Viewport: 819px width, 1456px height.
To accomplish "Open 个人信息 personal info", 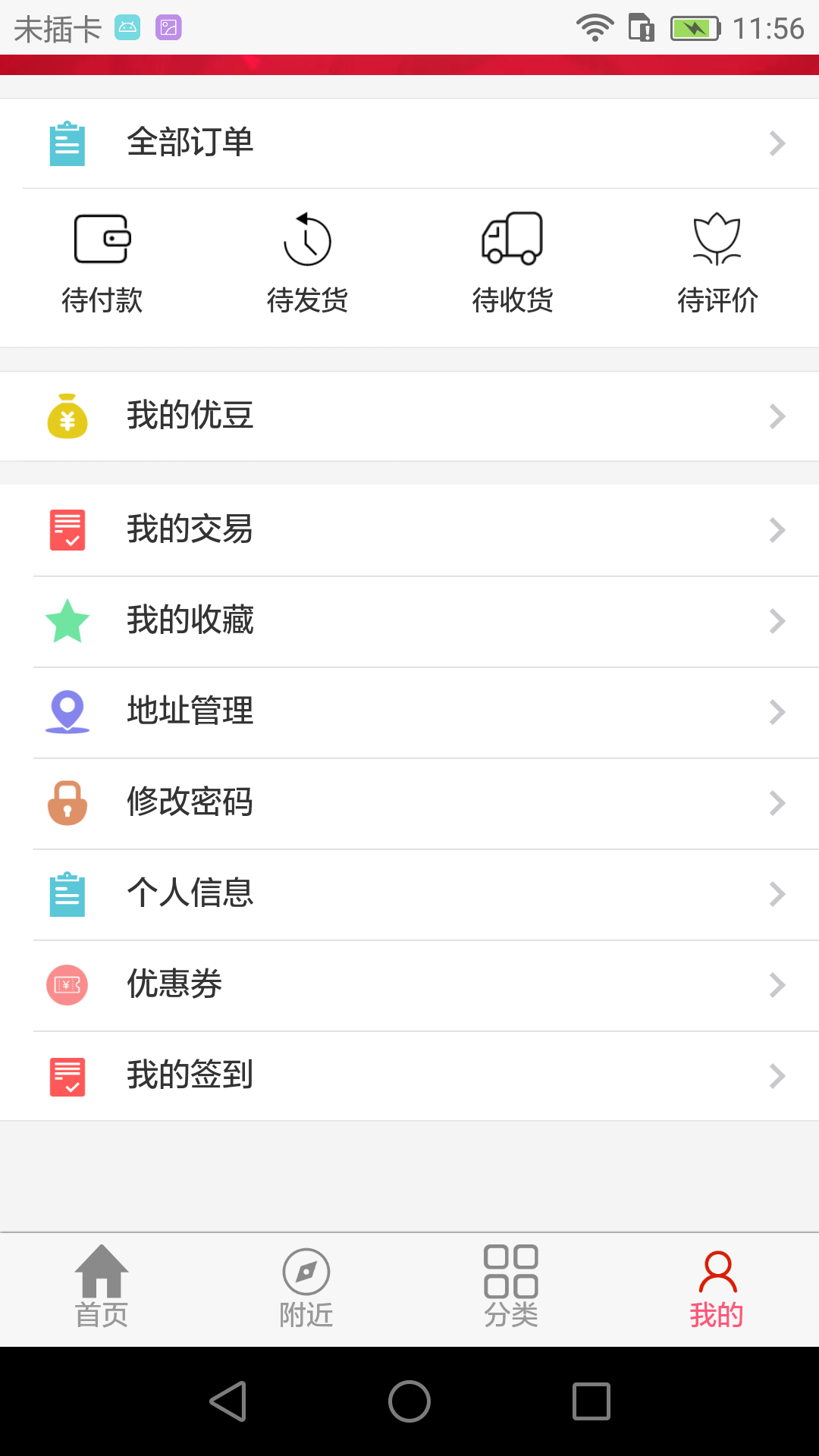I will click(409, 894).
